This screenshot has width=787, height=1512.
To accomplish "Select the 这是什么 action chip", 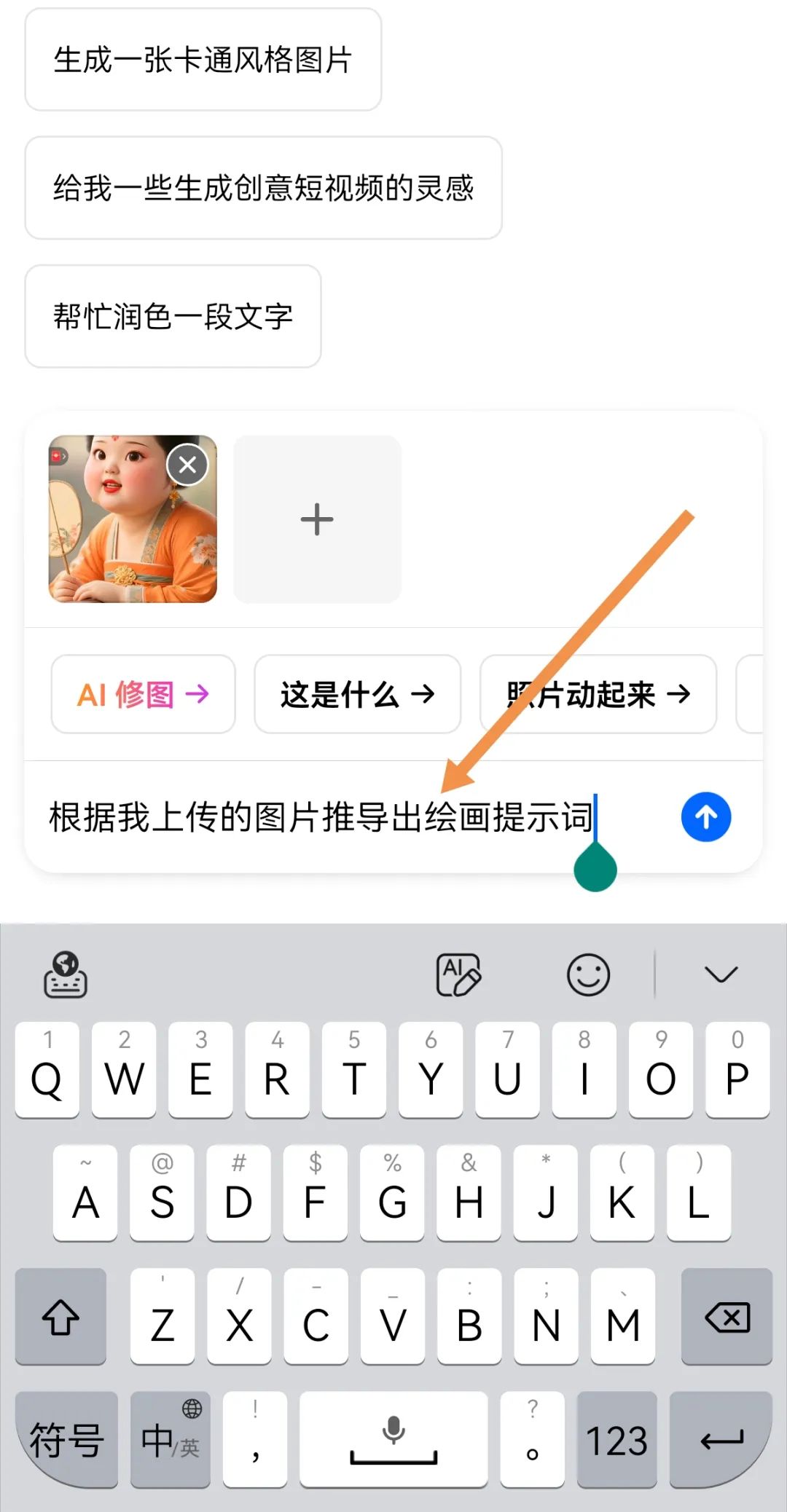I will coord(356,694).
